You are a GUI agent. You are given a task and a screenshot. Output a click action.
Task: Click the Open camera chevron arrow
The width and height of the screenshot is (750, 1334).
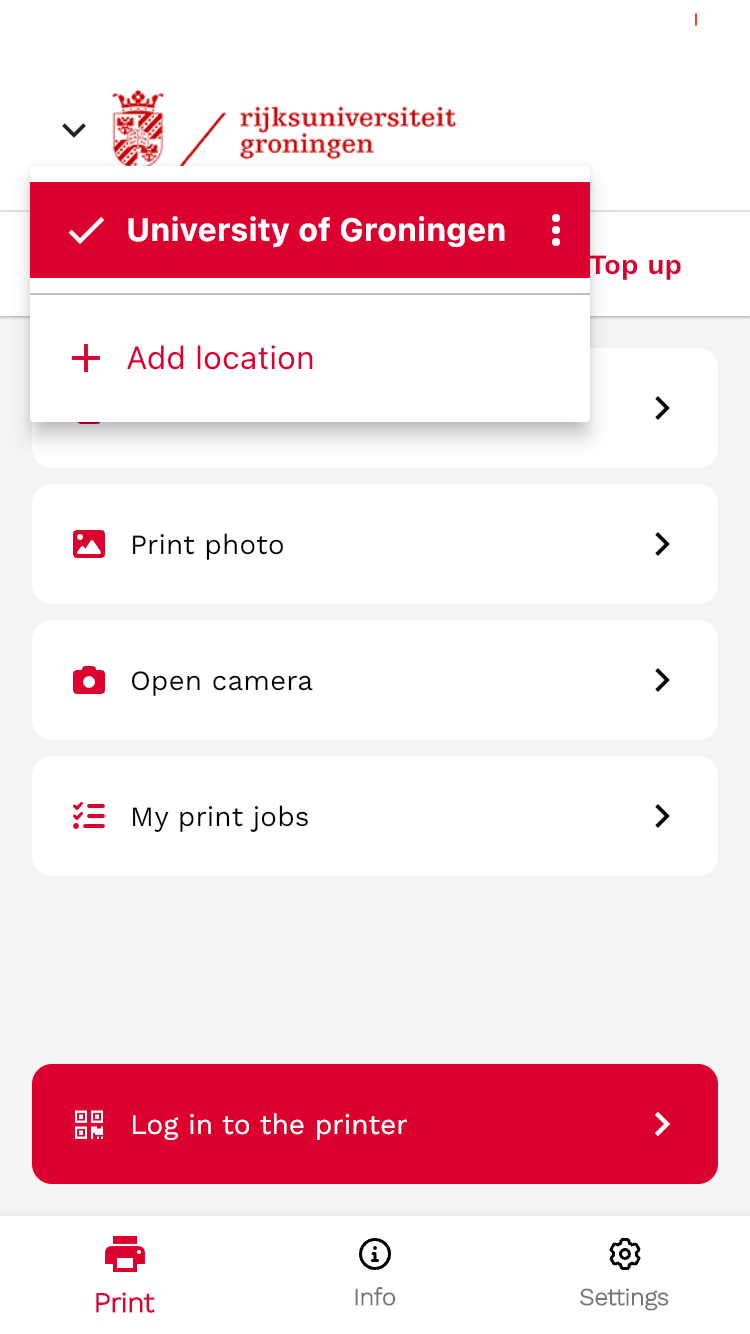click(x=662, y=680)
